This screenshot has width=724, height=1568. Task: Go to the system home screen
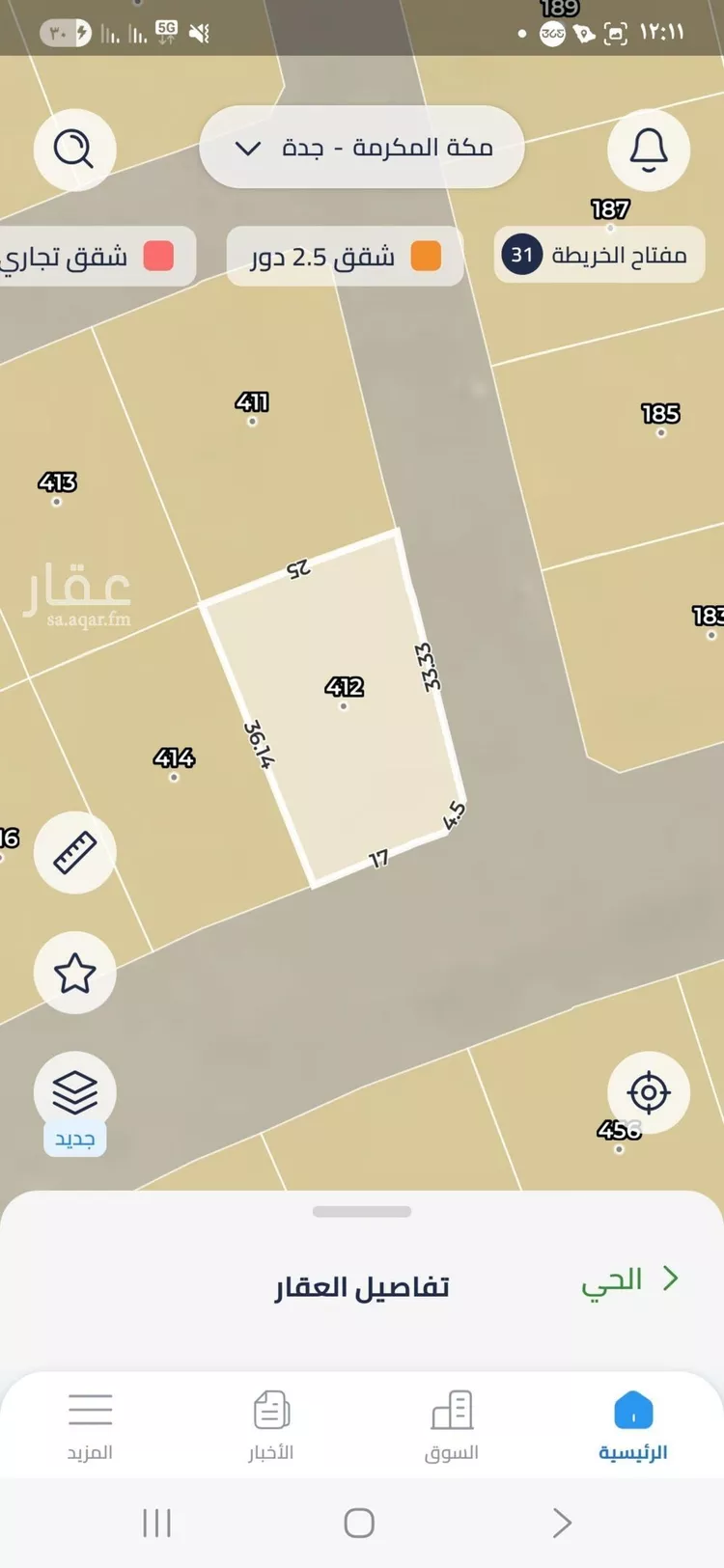point(359,1524)
